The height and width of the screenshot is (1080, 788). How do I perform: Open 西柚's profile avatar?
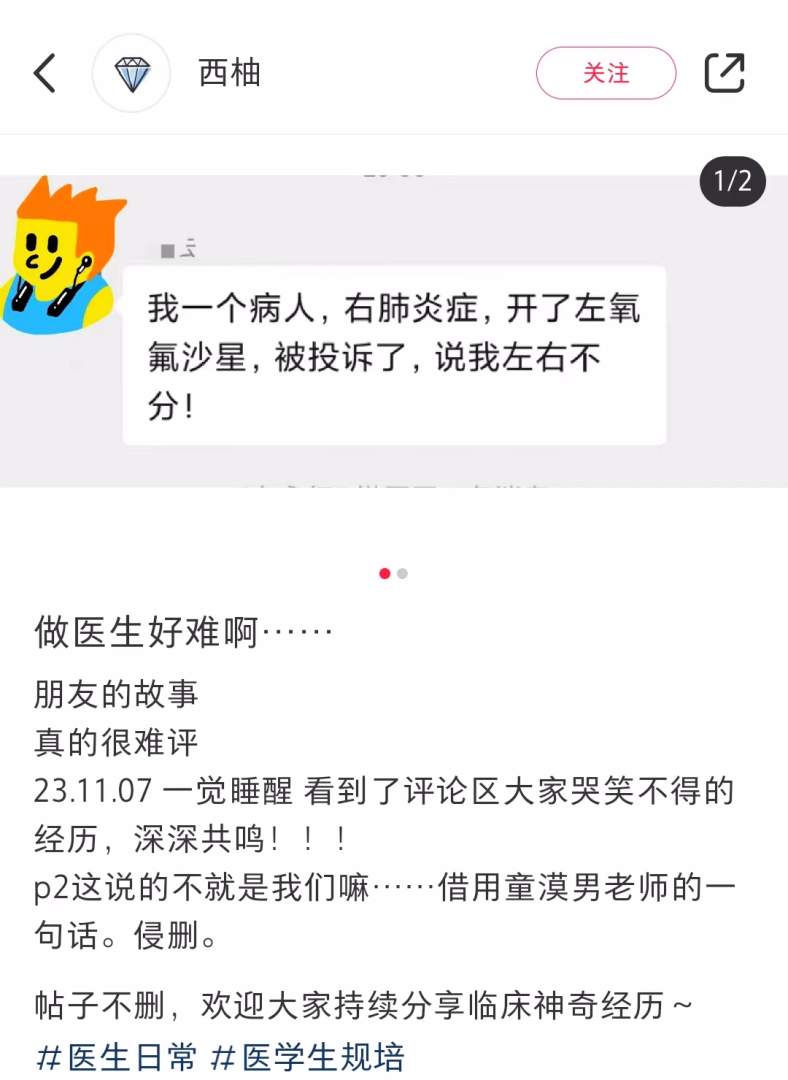(131, 73)
